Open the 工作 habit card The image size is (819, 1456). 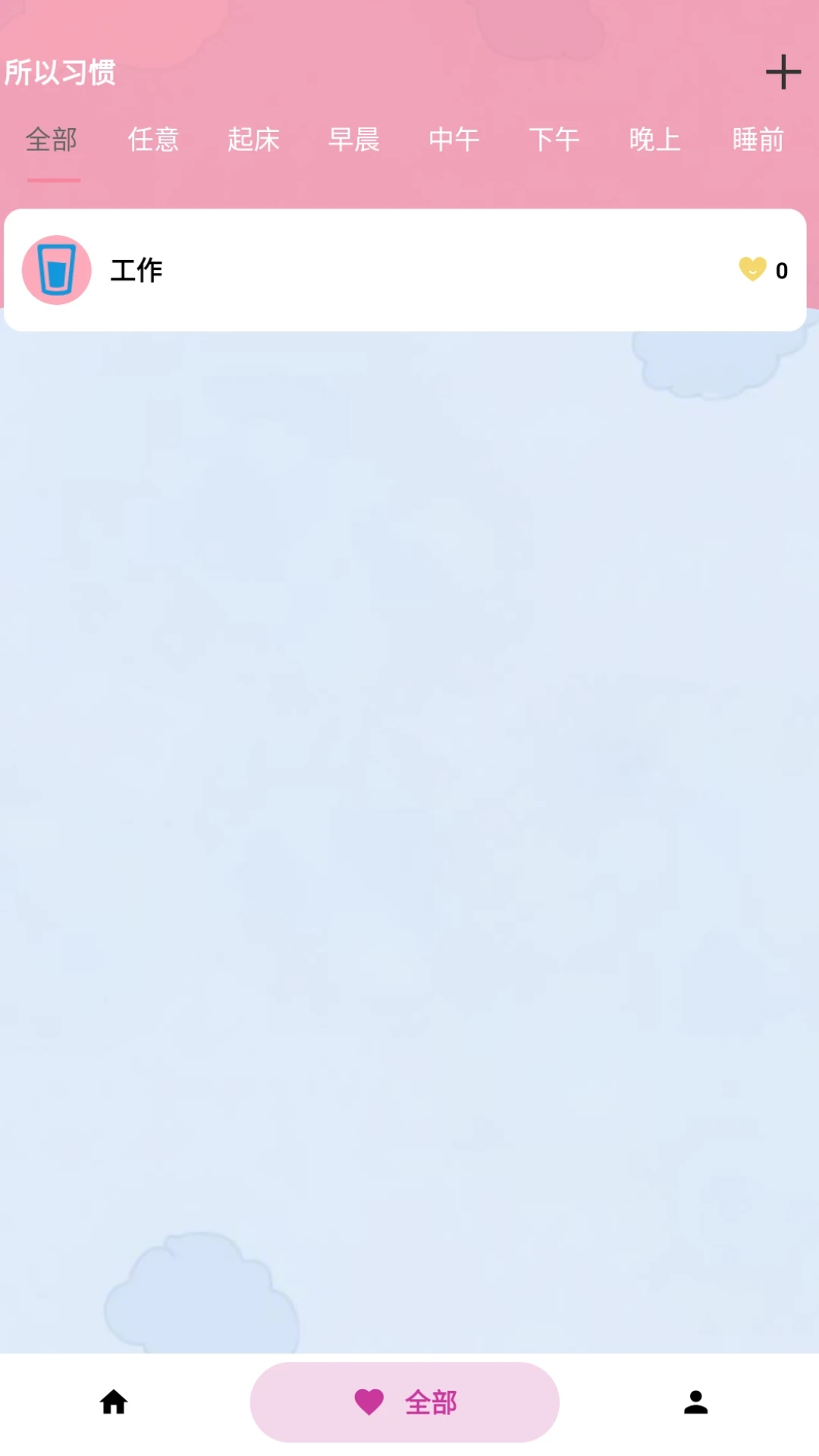[405, 270]
